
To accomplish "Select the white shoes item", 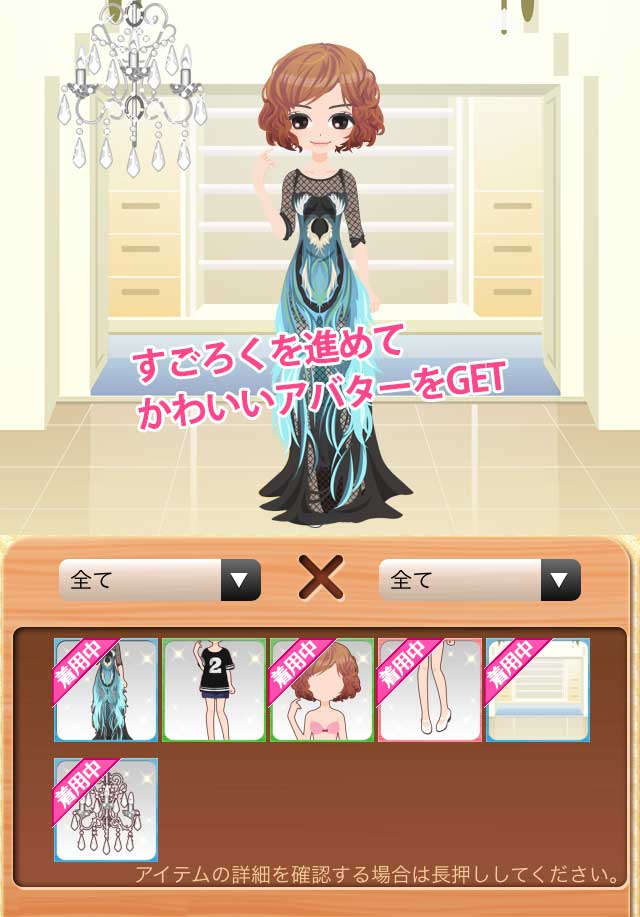I will point(430,690).
